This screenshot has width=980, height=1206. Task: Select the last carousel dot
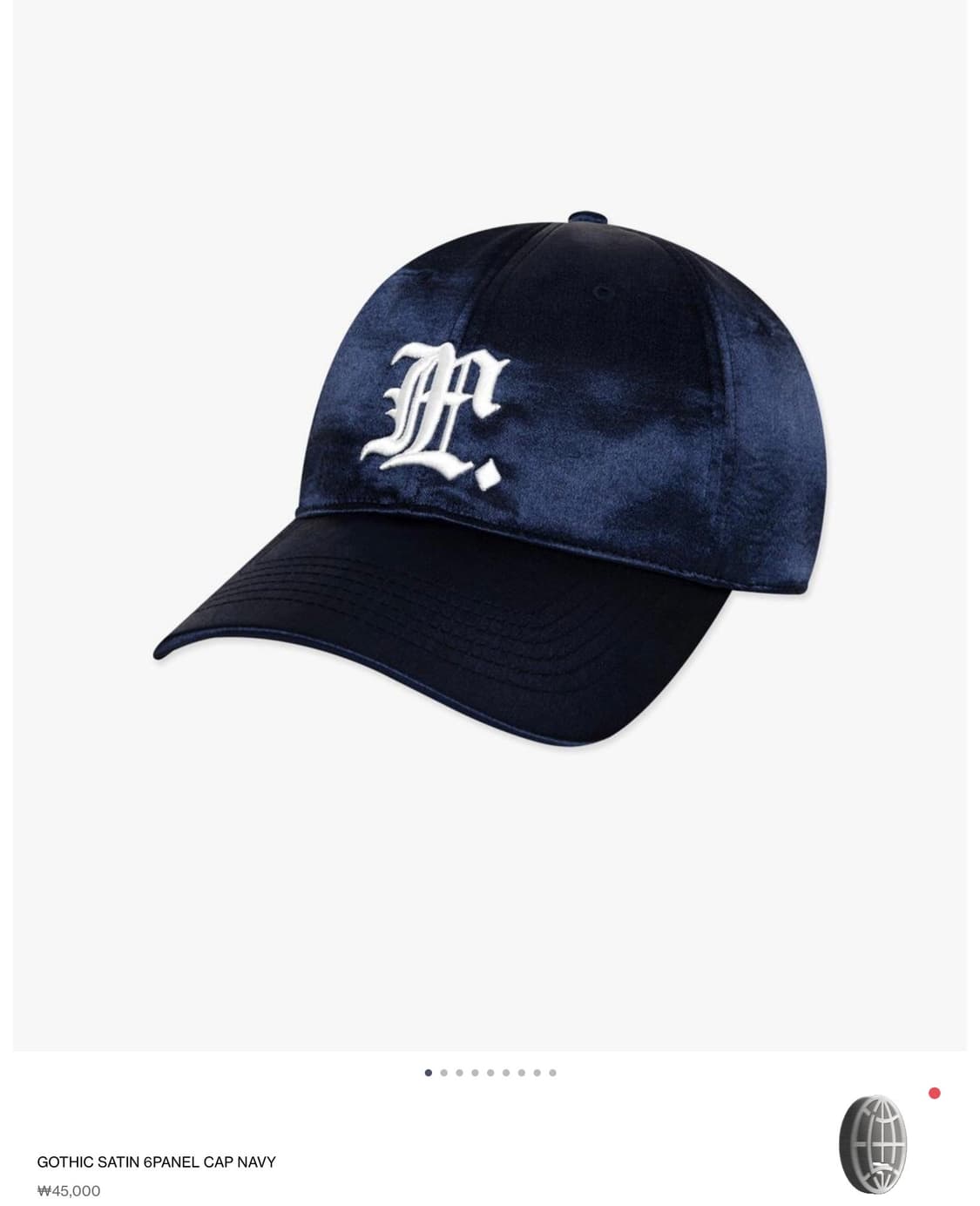tap(551, 1074)
